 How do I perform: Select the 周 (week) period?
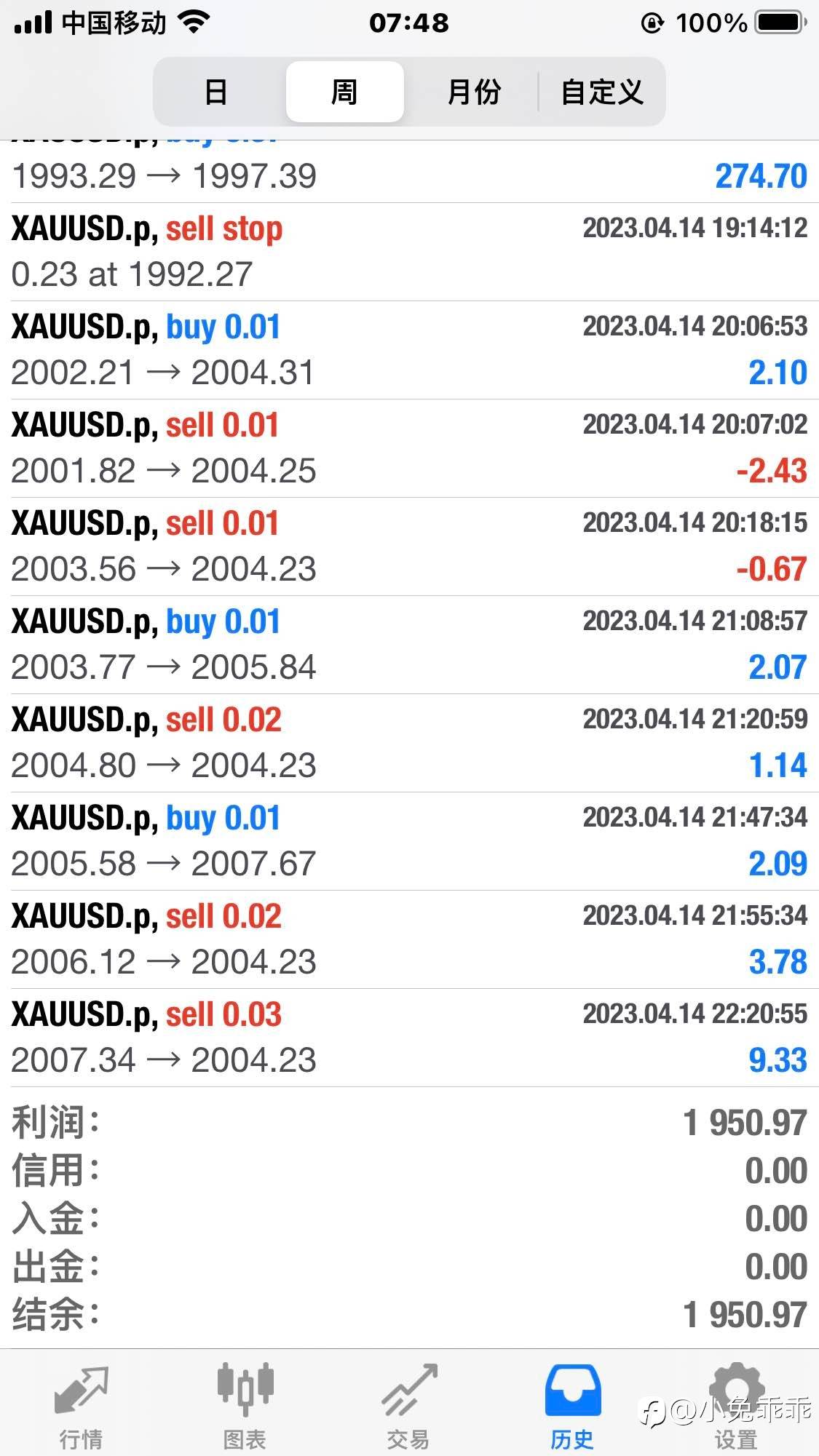coord(344,92)
